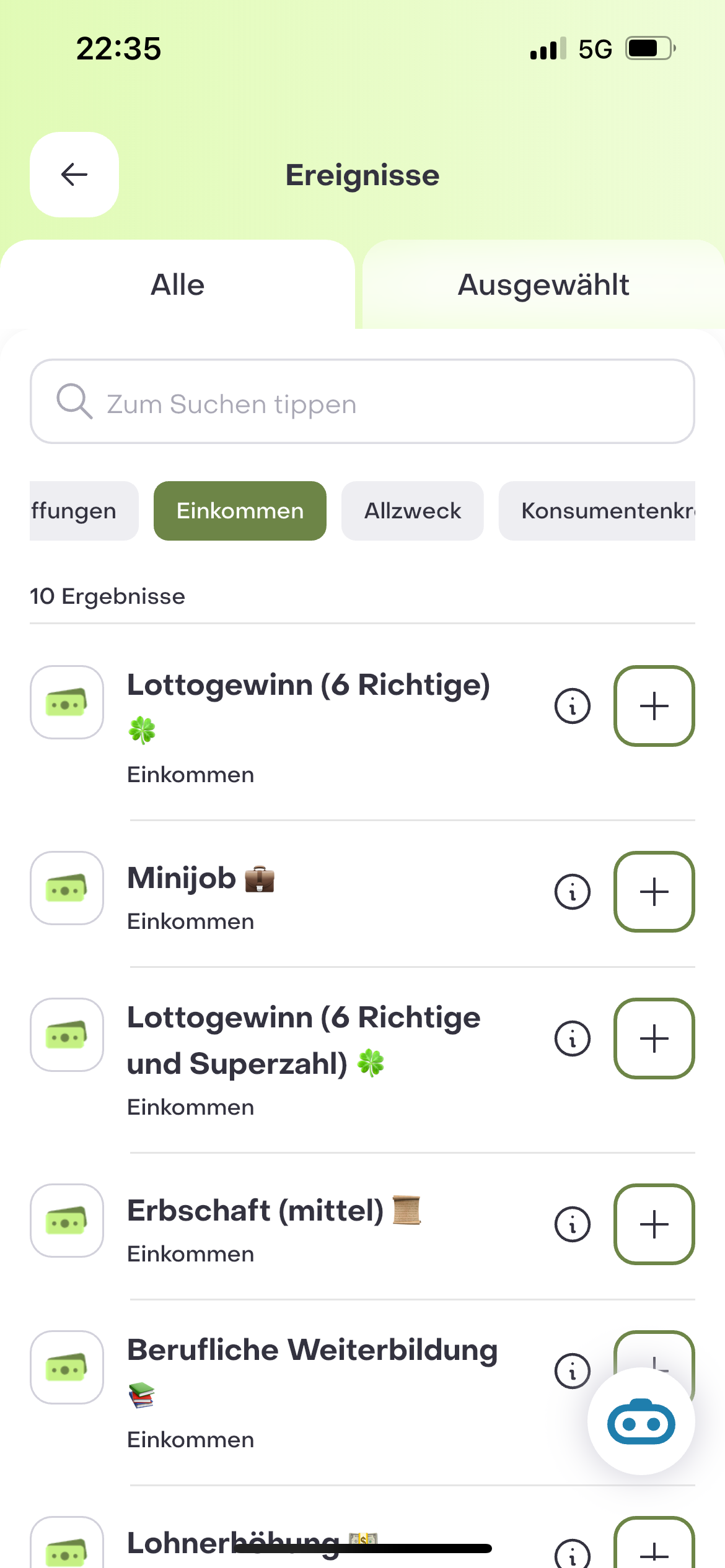This screenshot has height=1568, width=725.
Task: Open the chatbot assistant button
Action: click(641, 1422)
